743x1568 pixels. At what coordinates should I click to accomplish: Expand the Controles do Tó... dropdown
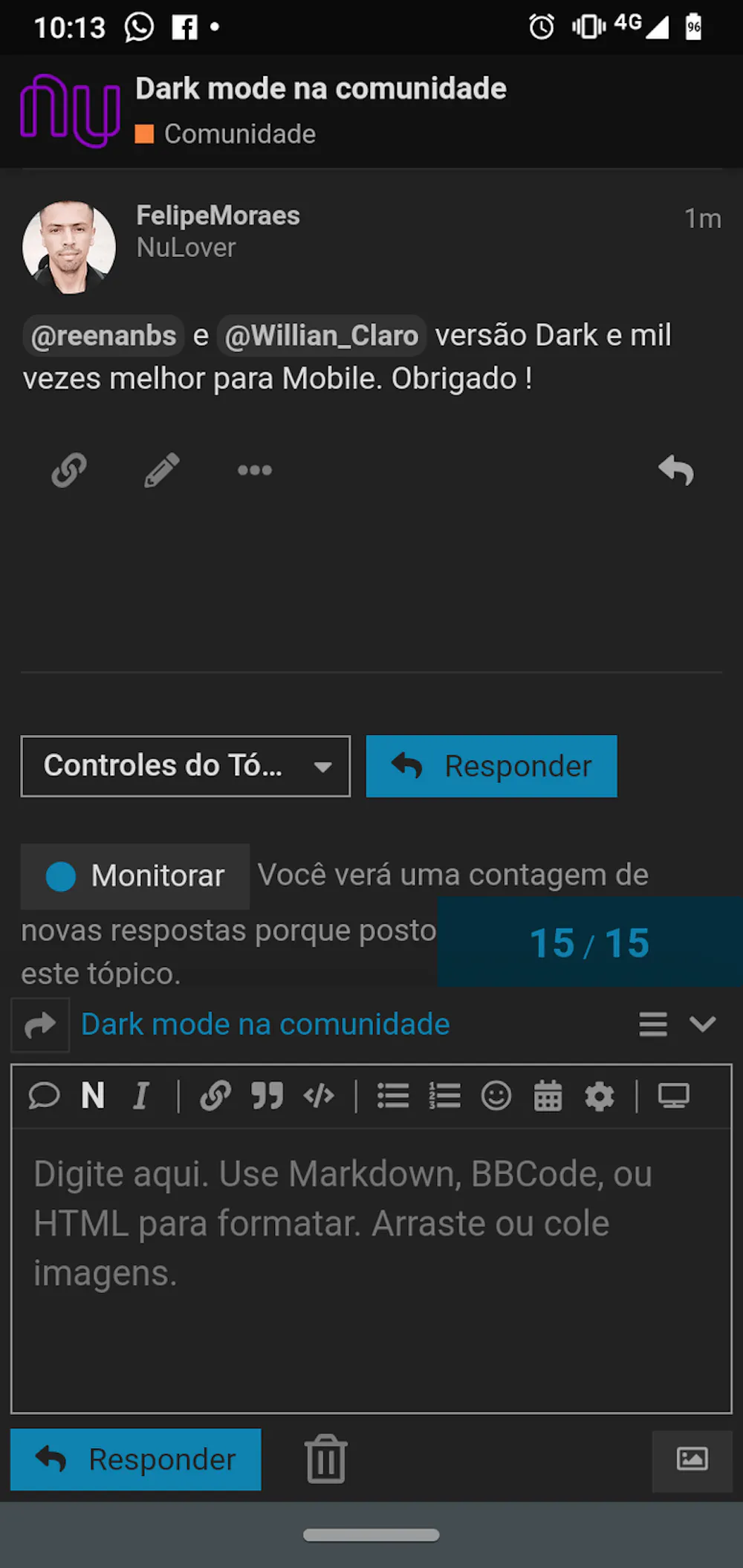pos(186,766)
